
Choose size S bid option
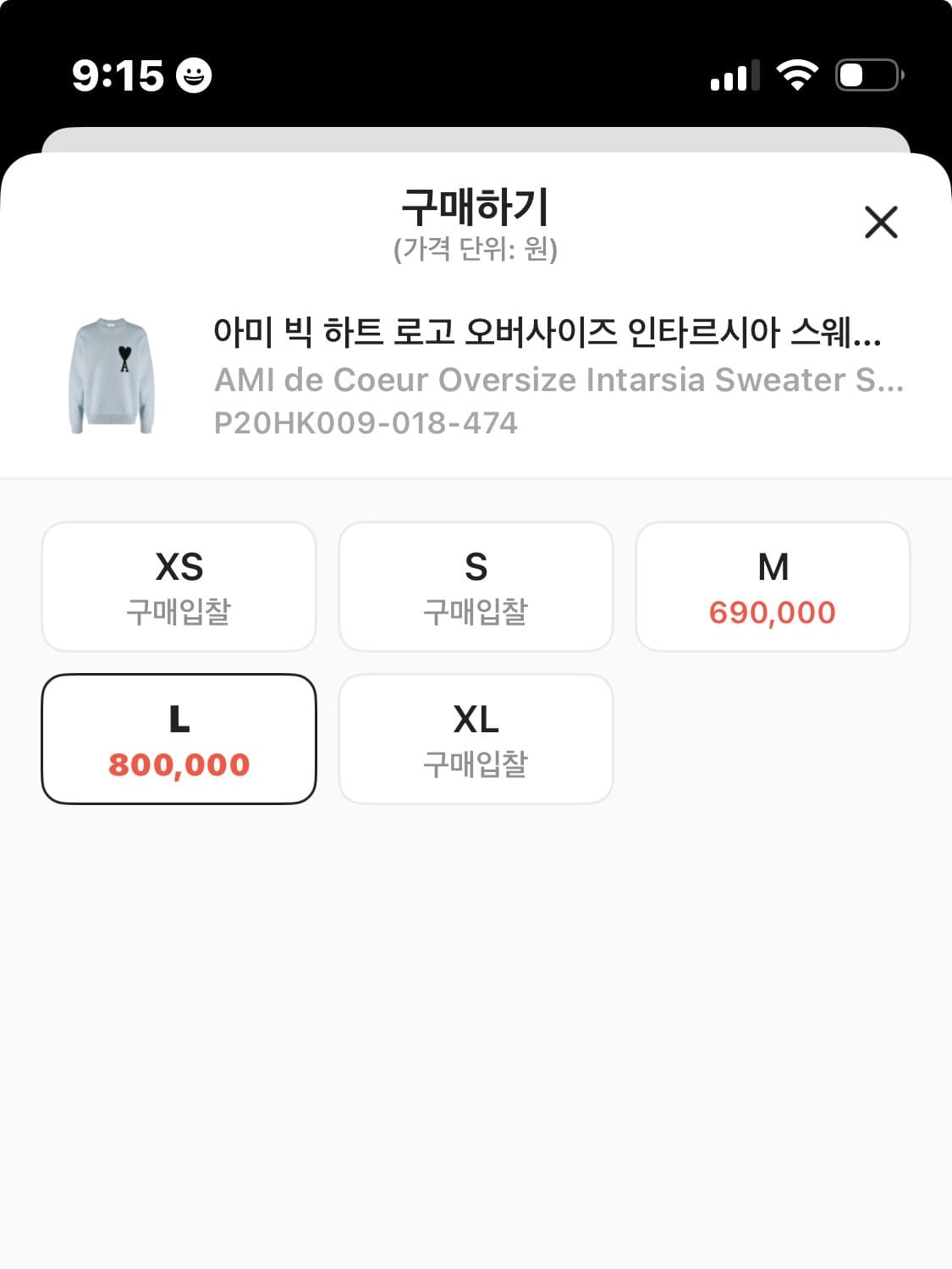(x=476, y=586)
